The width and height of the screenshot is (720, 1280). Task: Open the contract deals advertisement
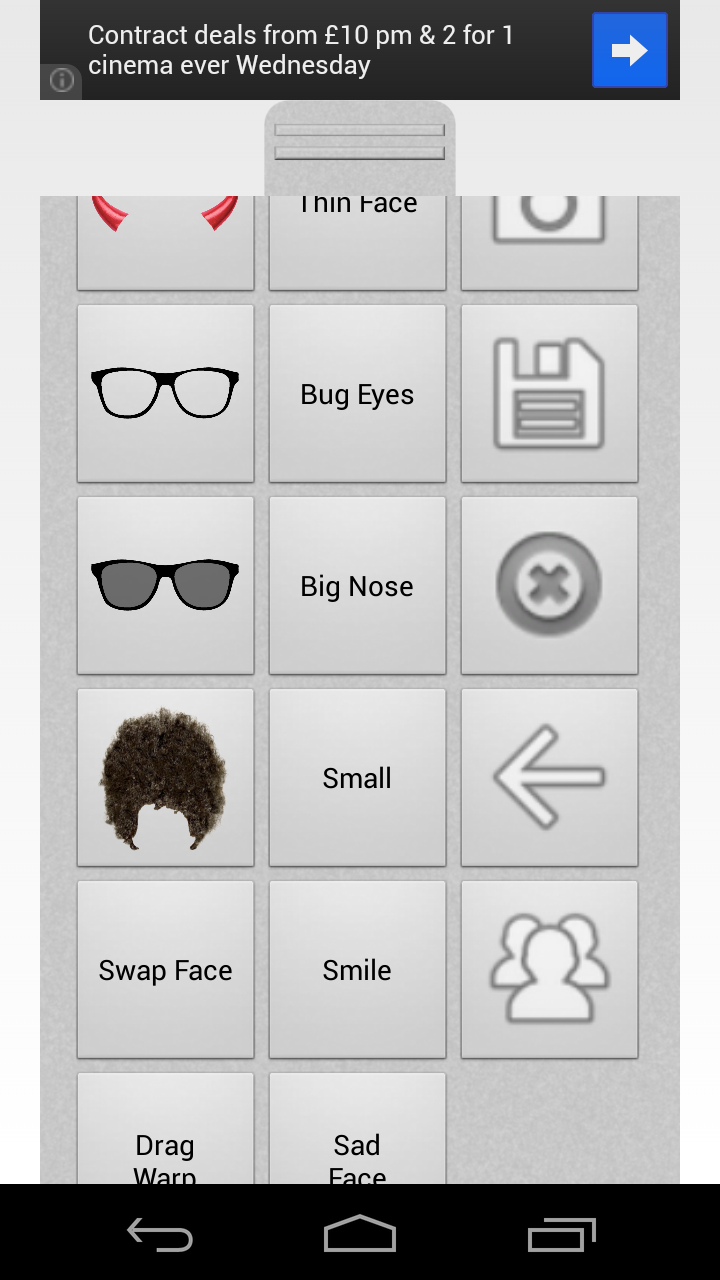[300, 50]
